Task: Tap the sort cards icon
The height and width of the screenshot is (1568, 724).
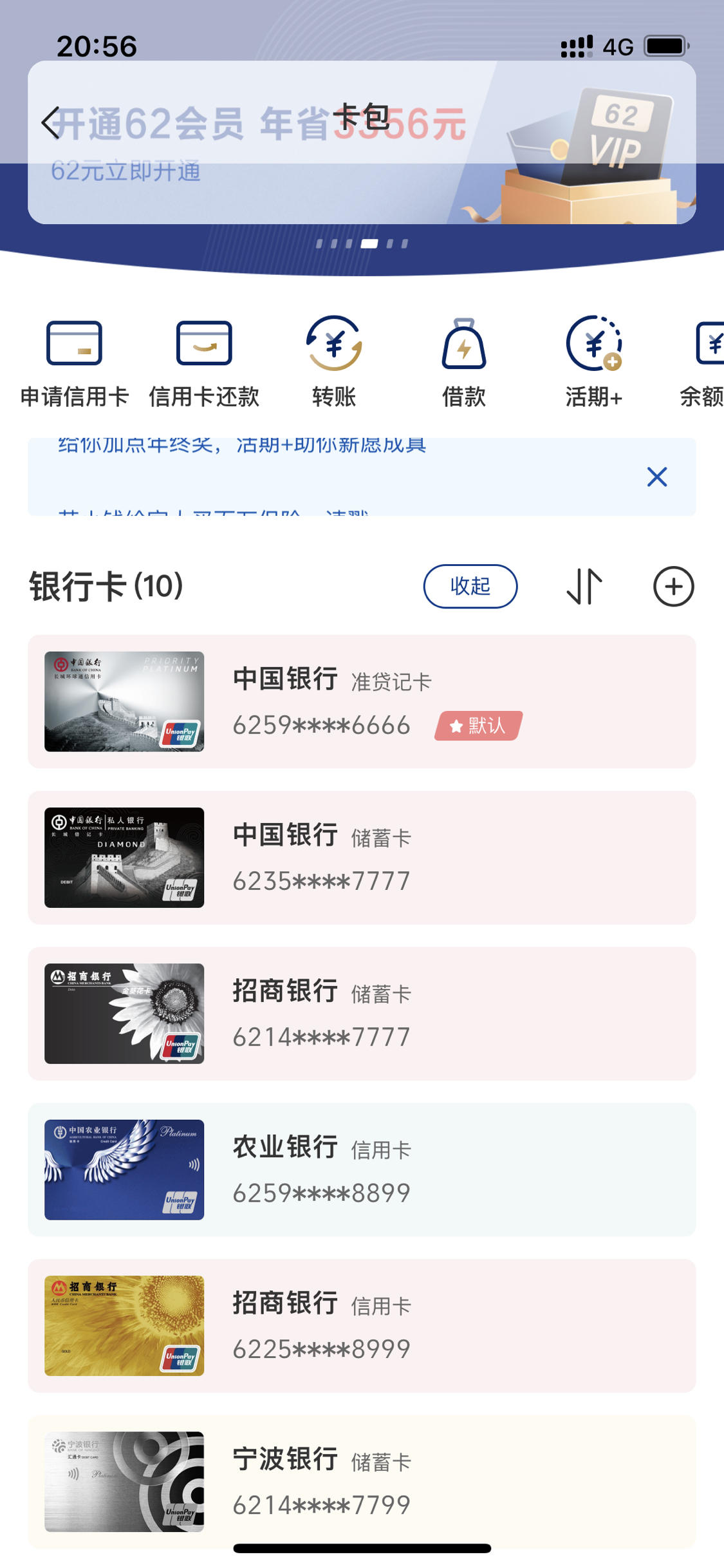Action: 584,586
